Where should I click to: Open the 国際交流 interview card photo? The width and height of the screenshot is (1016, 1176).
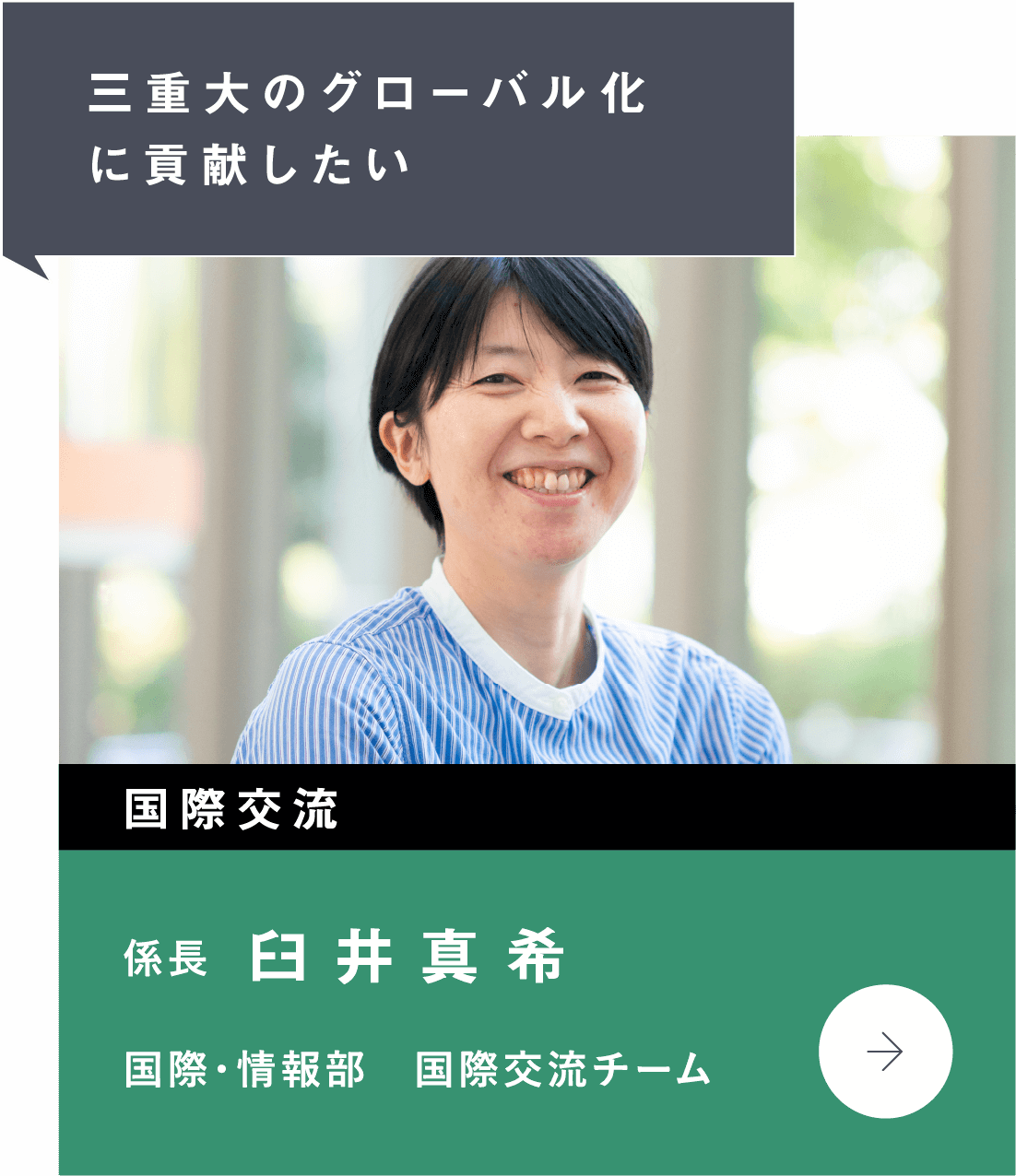pos(535,507)
